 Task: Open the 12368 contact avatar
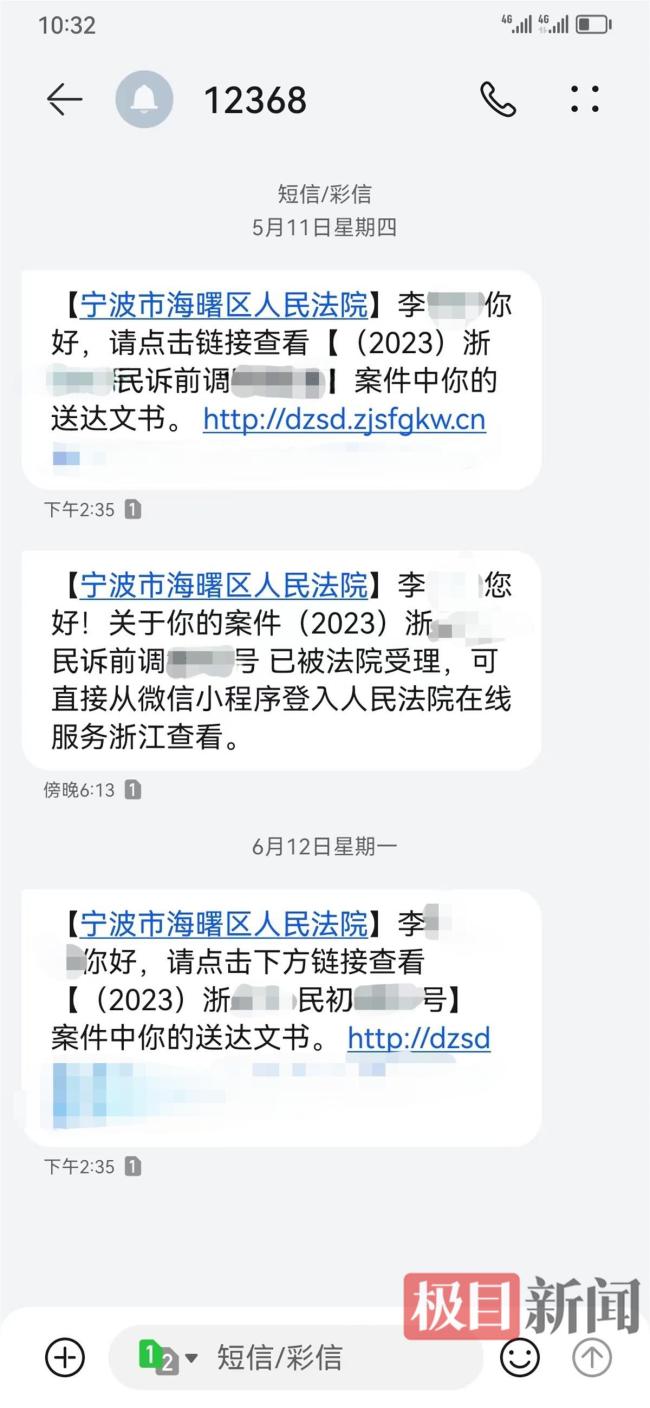(144, 99)
